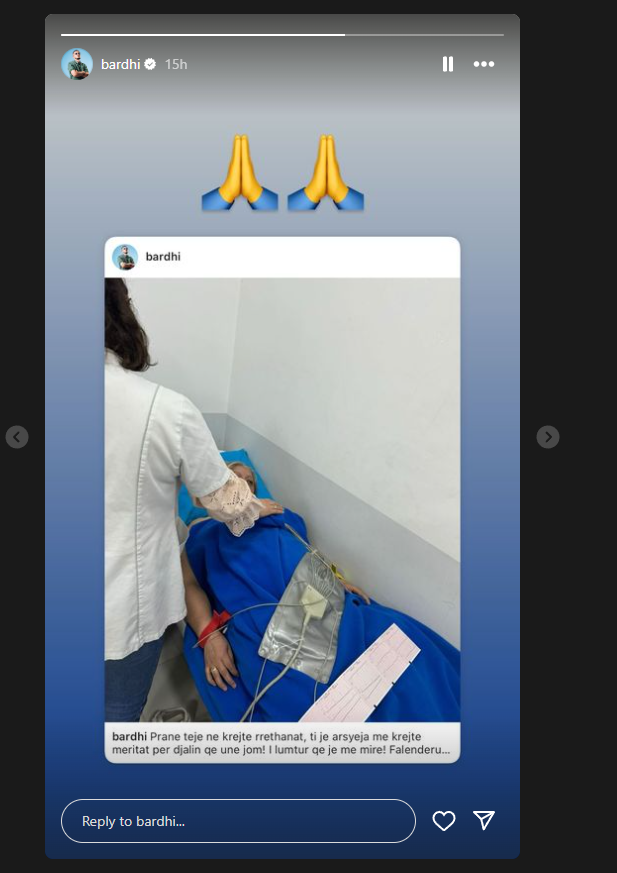
Task: Open the shared bardhi post
Action: [x=282, y=500]
